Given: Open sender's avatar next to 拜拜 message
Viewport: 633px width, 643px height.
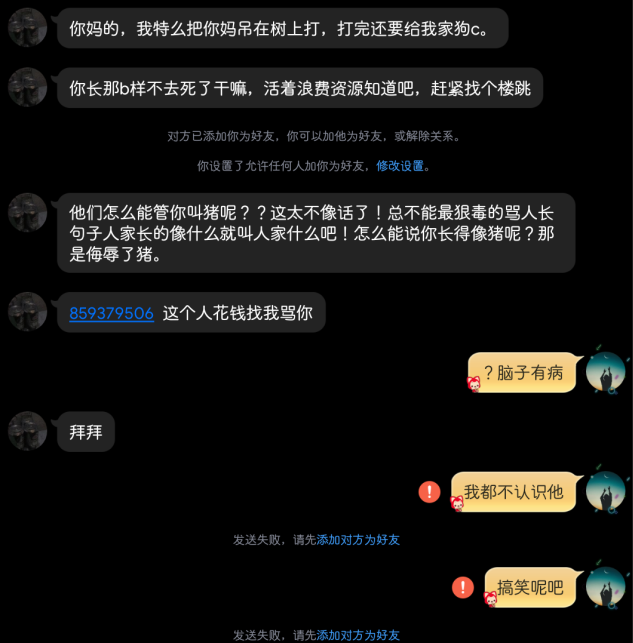Looking at the screenshot, I should click(27, 431).
